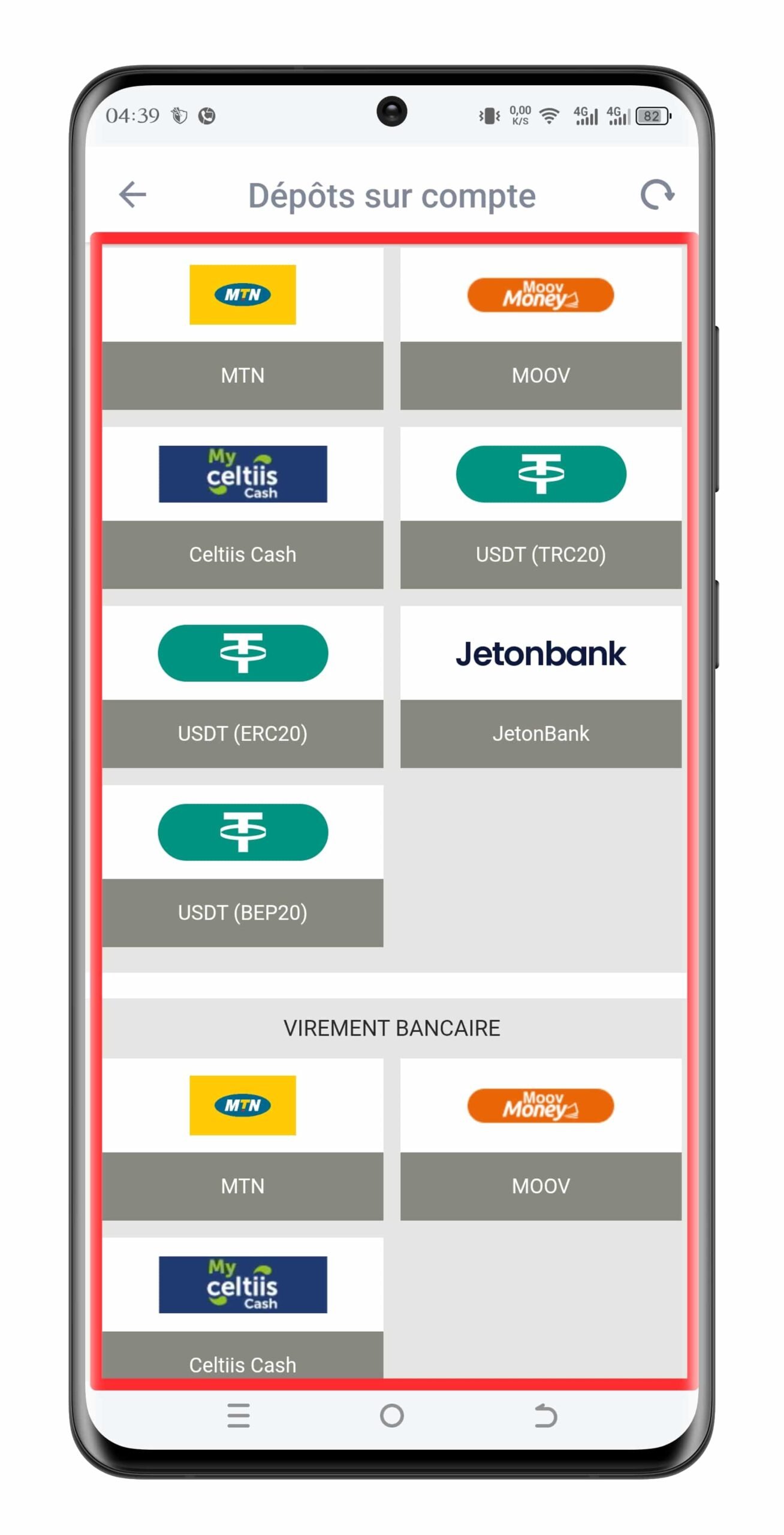Select the first MTN tile above Virement Bancaire
This screenshot has width=784, height=1535.
click(x=242, y=328)
